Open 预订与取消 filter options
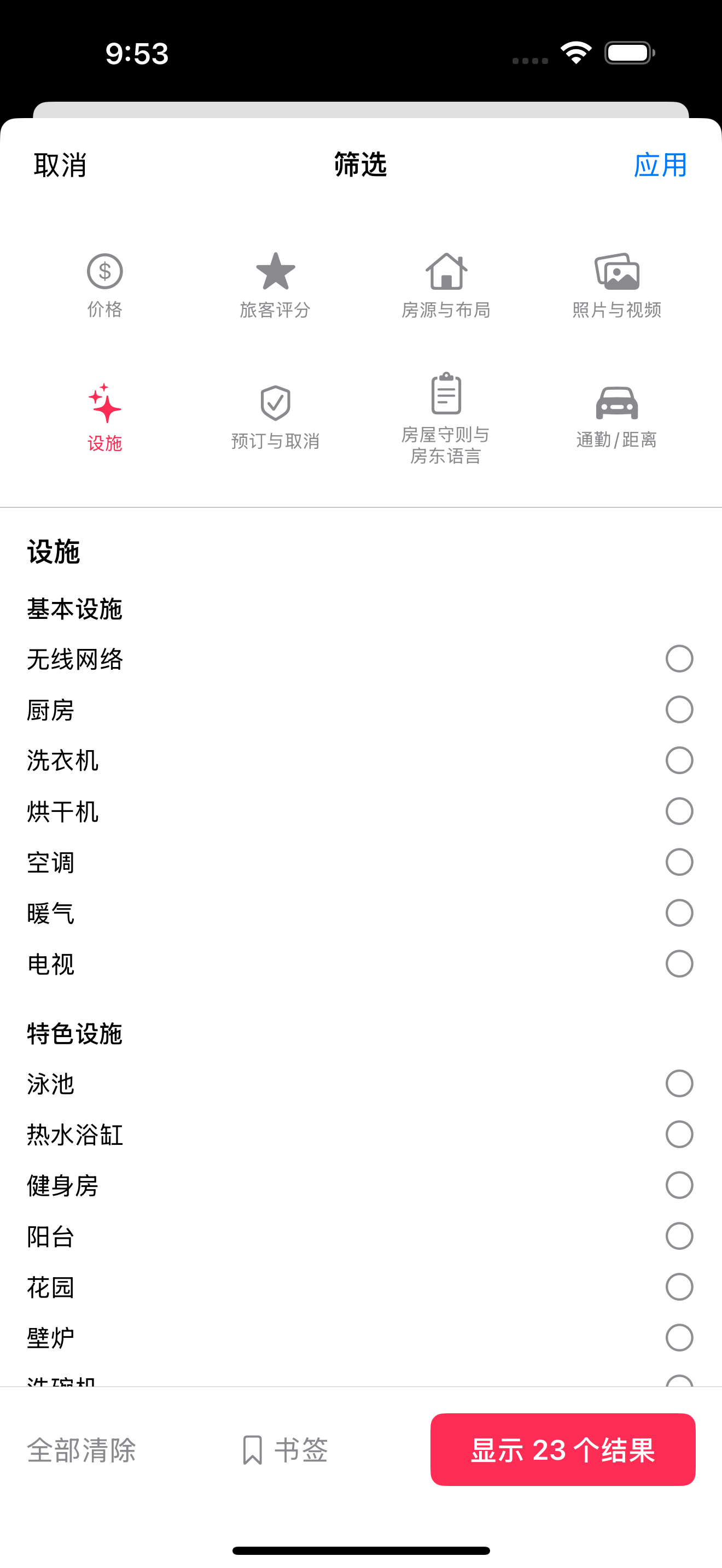Screen dimensions: 722x1568 [x=275, y=417]
